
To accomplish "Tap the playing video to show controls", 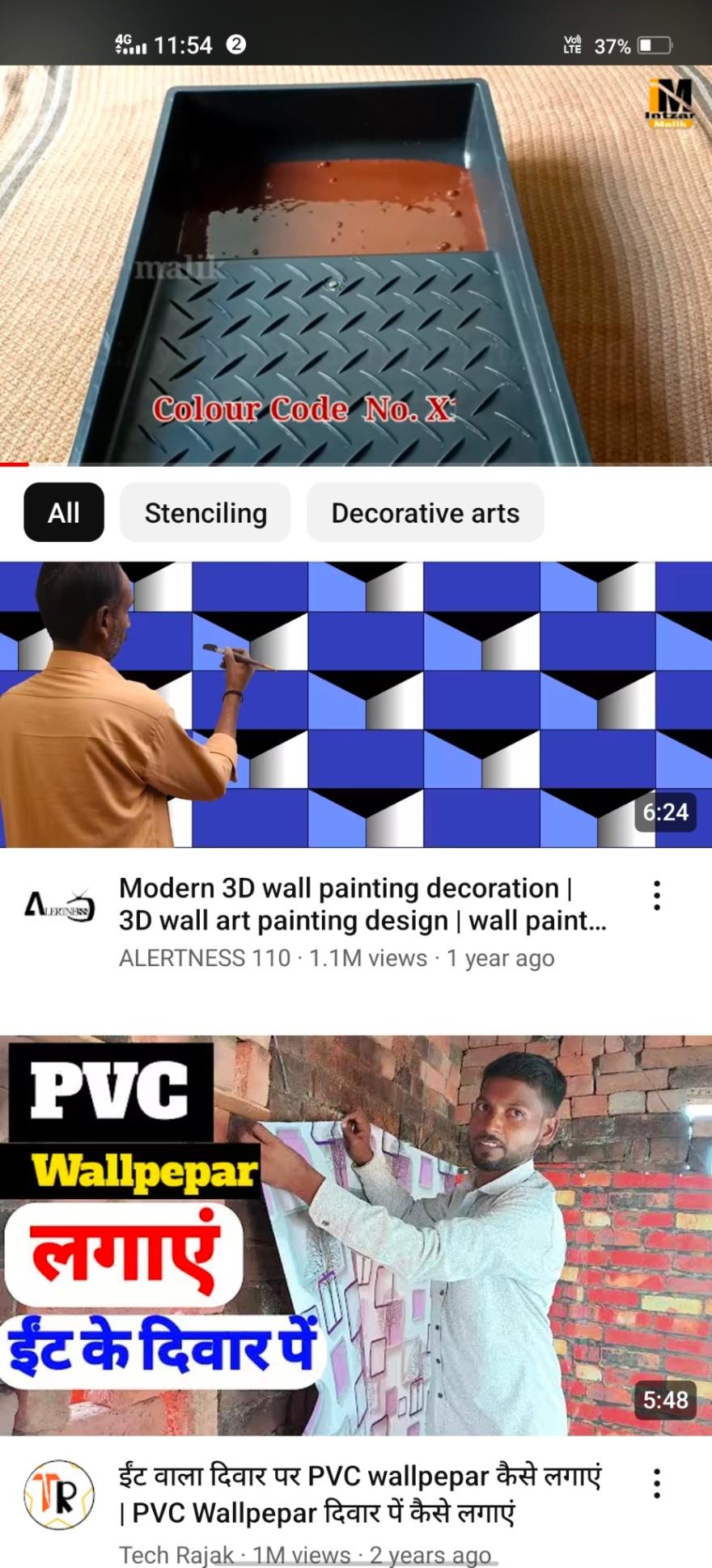I will coord(356,265).
